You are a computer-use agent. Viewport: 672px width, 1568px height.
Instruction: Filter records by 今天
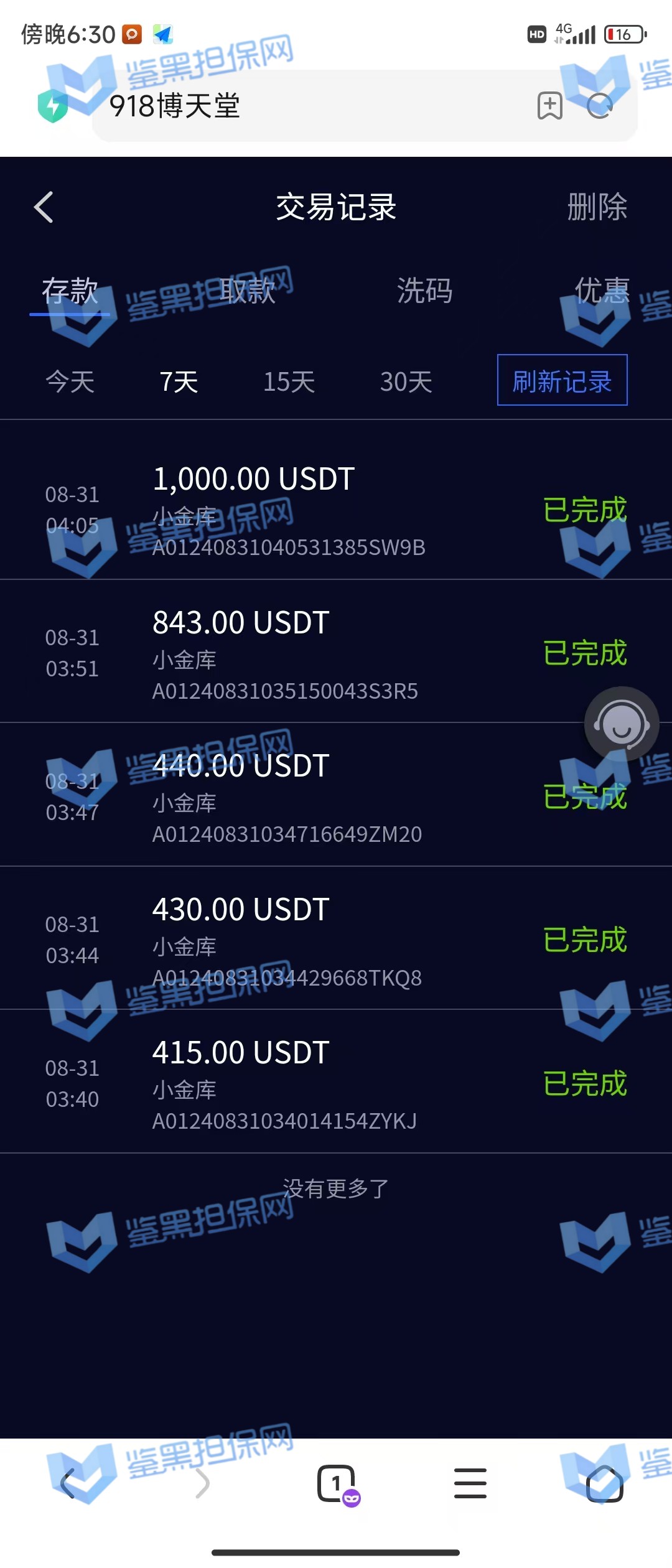tap(70, 381)
